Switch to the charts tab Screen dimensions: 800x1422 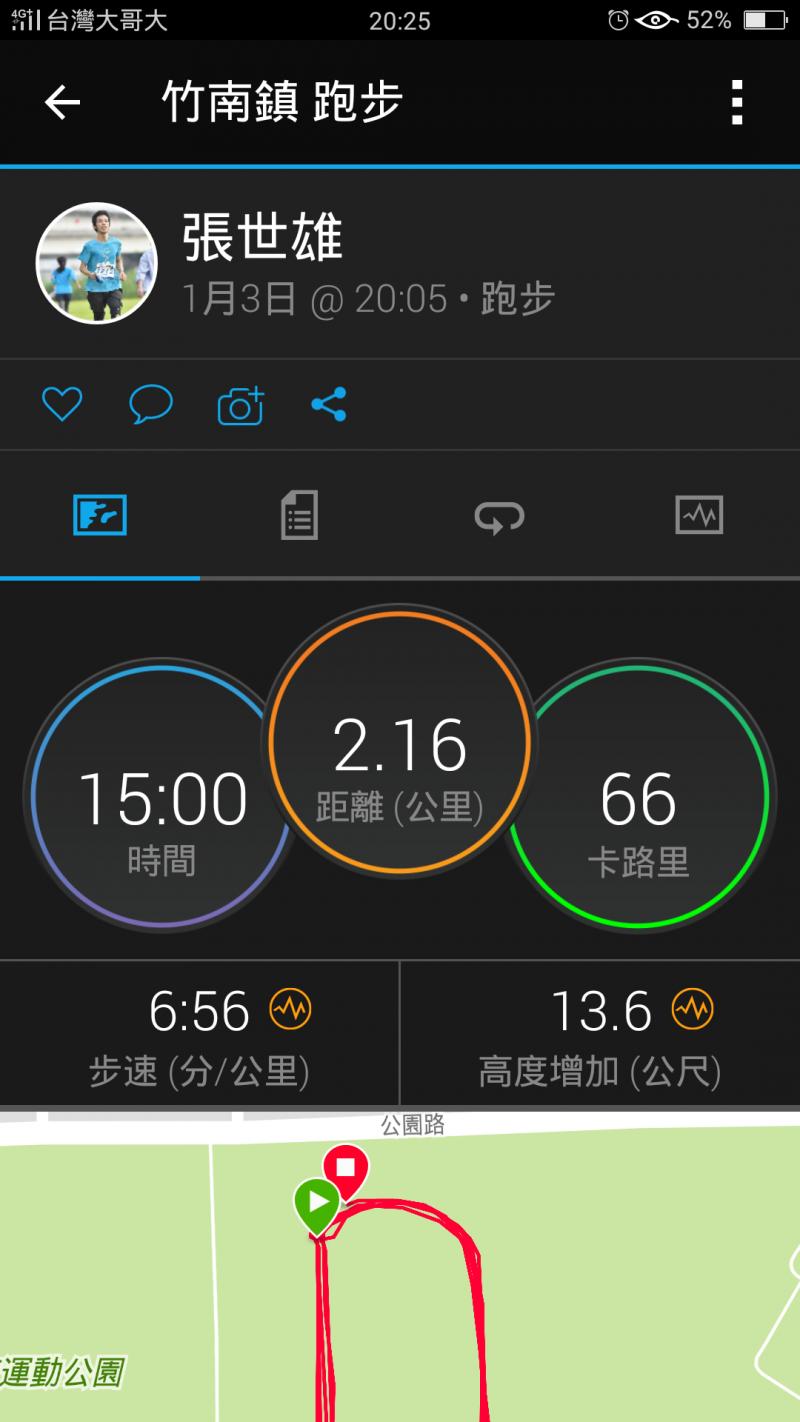click(699, 516)
